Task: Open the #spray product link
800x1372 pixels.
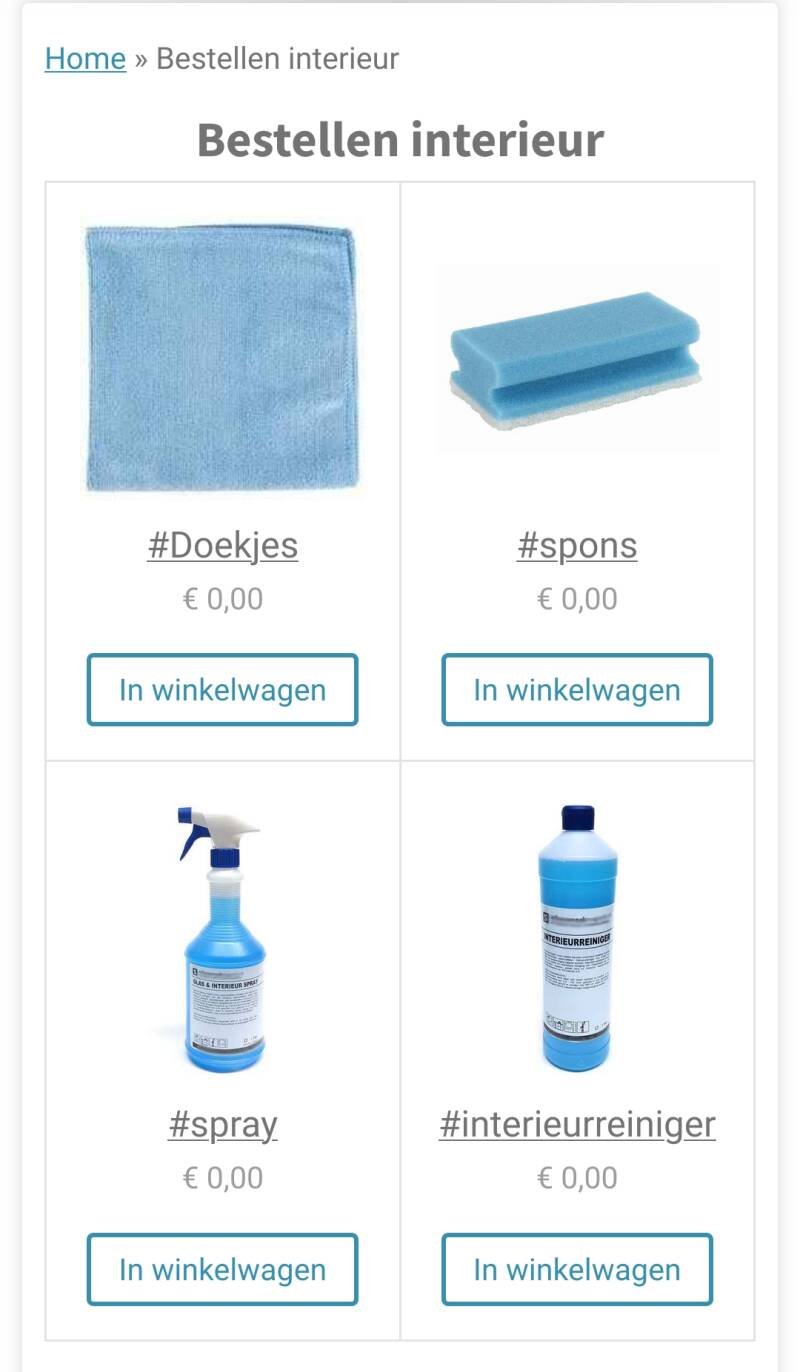Action: pos(222,1125)
